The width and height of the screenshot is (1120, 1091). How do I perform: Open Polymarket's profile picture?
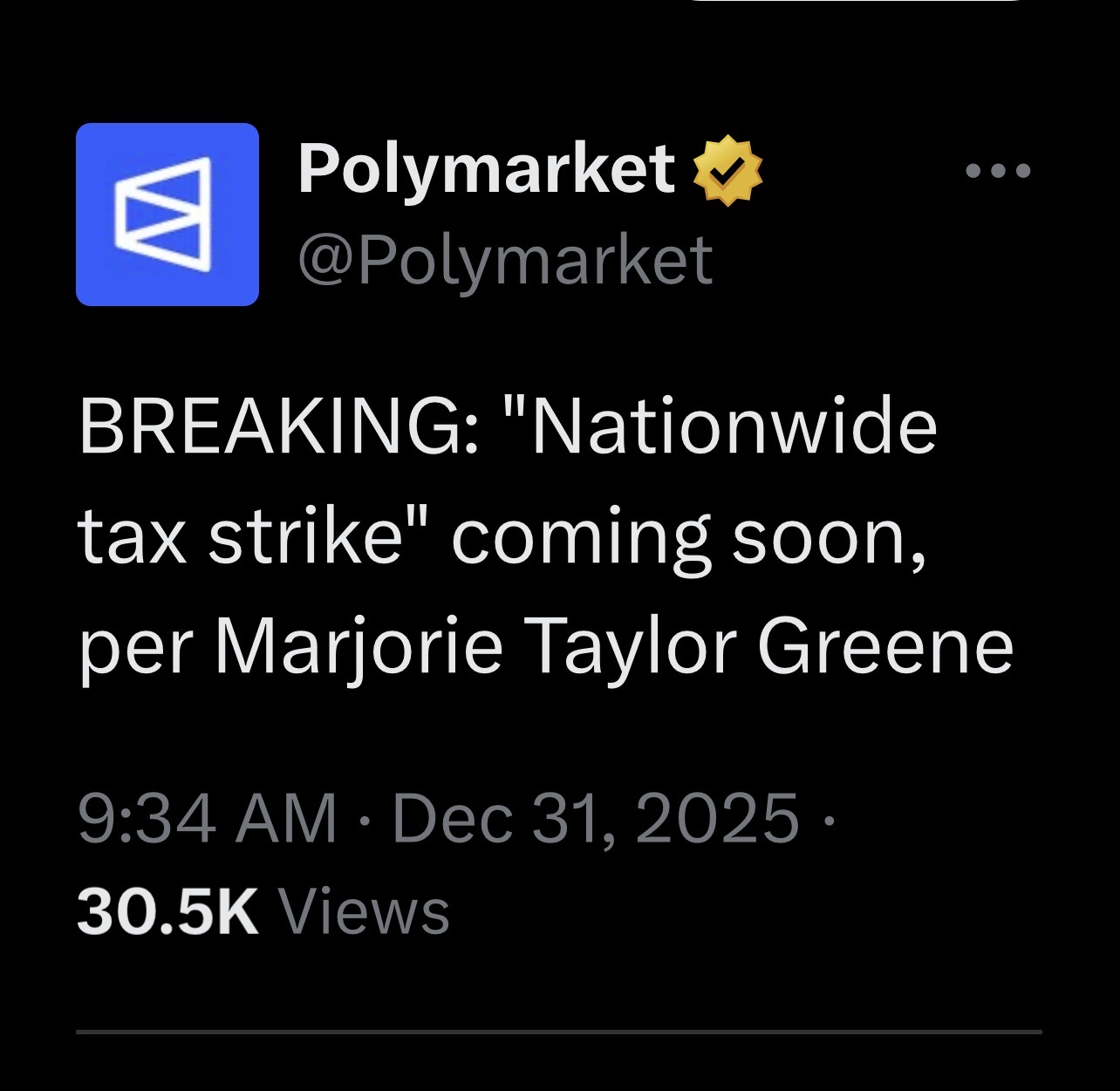[x=167, y=215]
